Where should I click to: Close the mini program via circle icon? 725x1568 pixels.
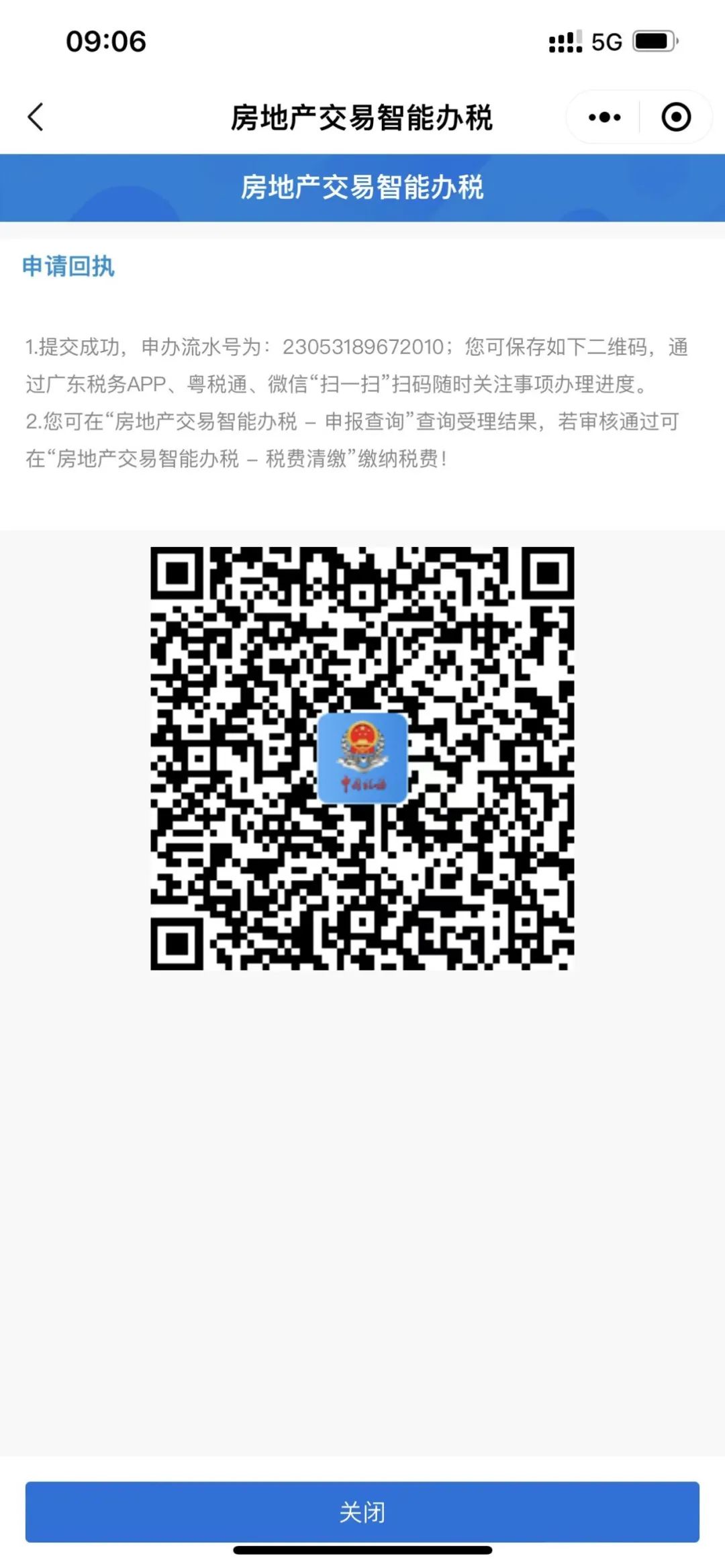[x=675, y=117]
